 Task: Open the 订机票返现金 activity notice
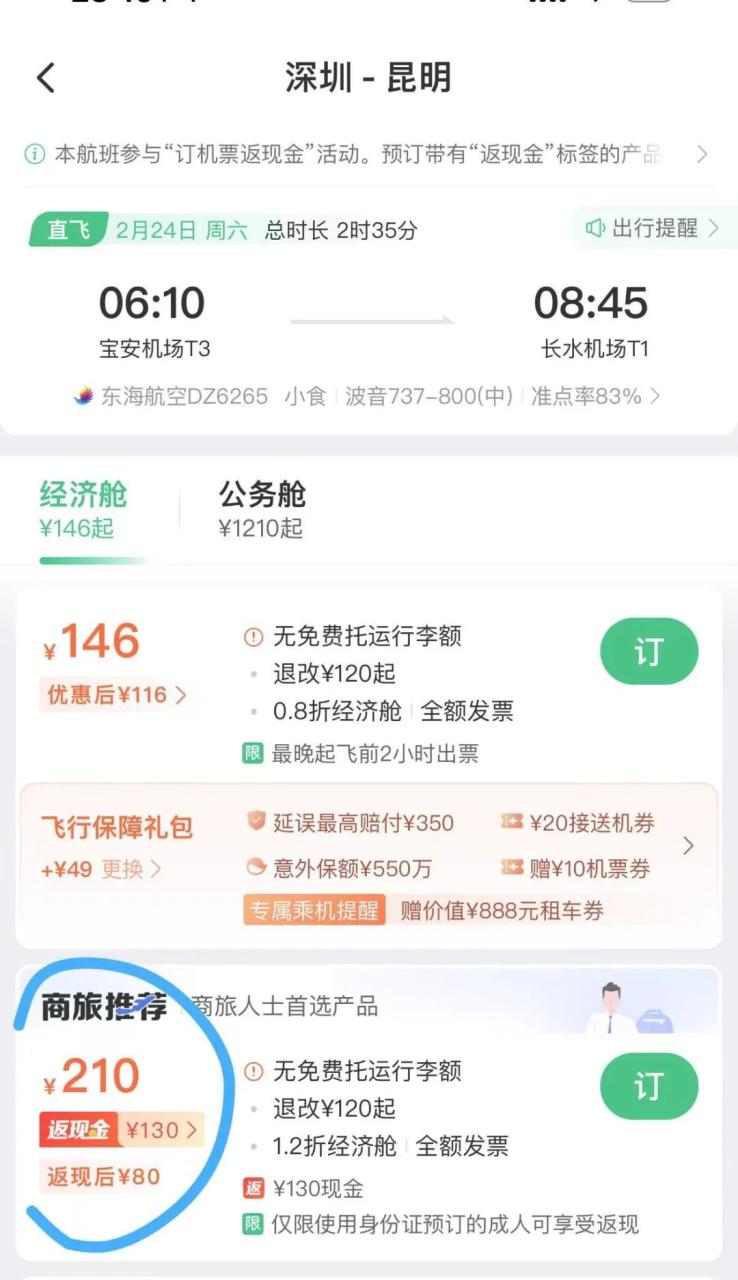[368, 154]
